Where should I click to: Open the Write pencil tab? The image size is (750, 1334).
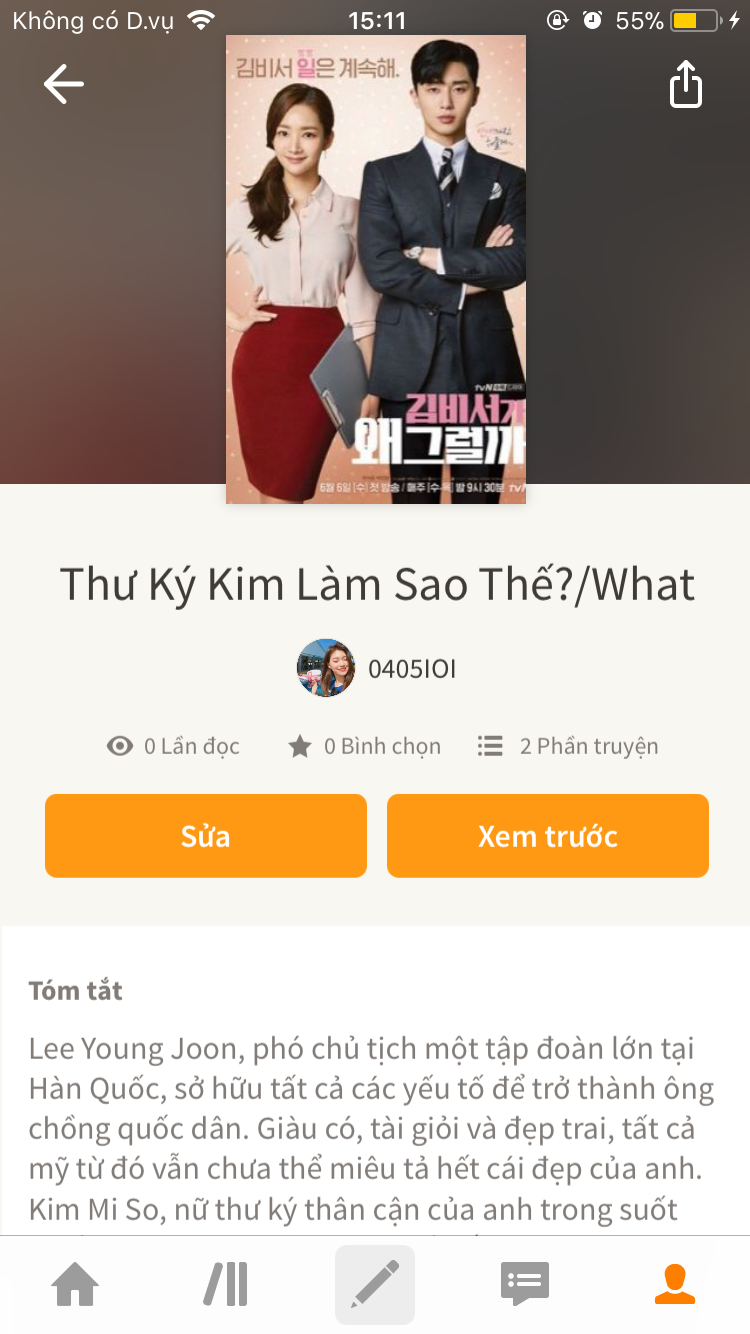pos(375,1284)
